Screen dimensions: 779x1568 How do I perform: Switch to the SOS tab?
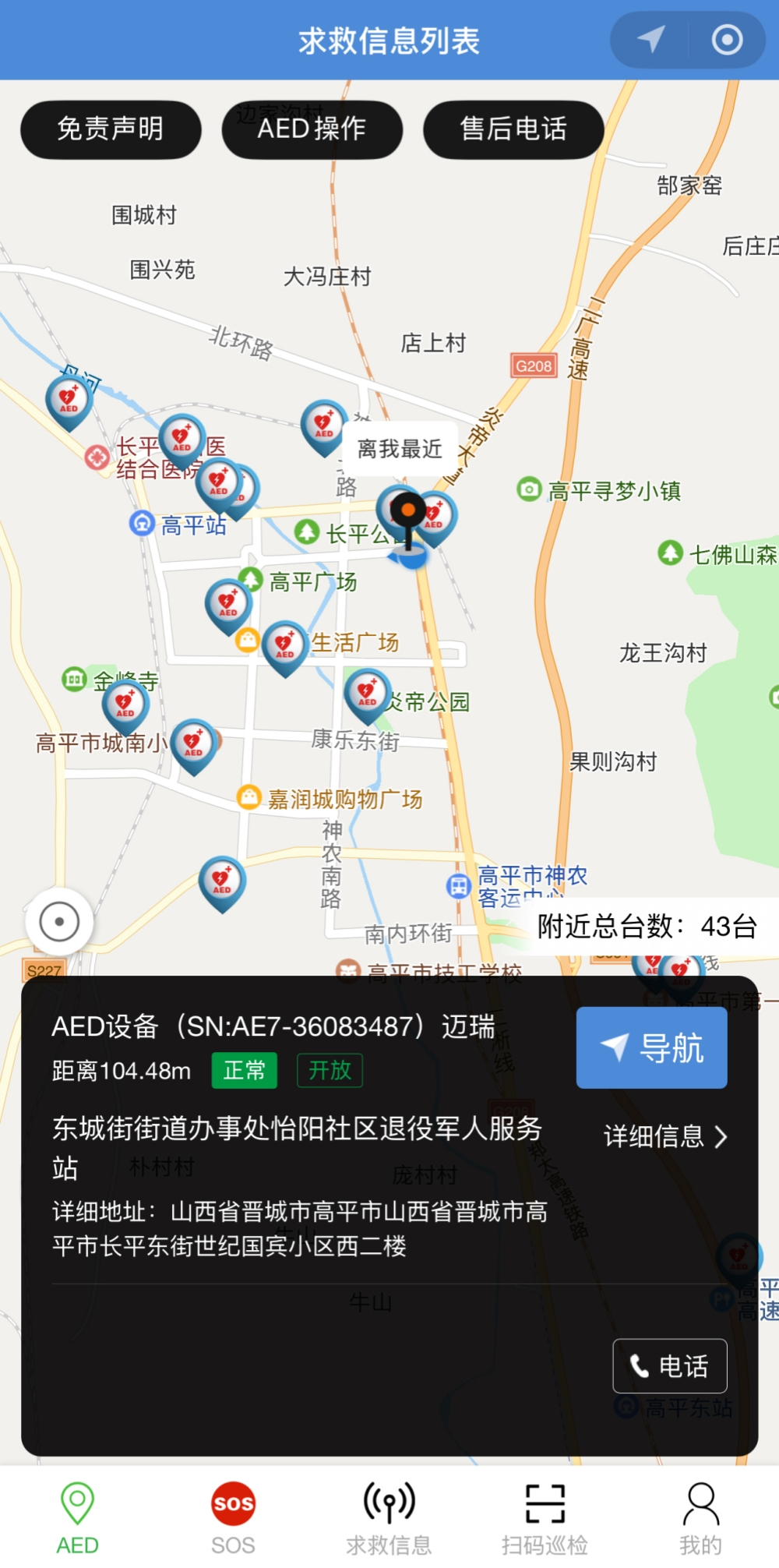click(x=233, y=1517)
